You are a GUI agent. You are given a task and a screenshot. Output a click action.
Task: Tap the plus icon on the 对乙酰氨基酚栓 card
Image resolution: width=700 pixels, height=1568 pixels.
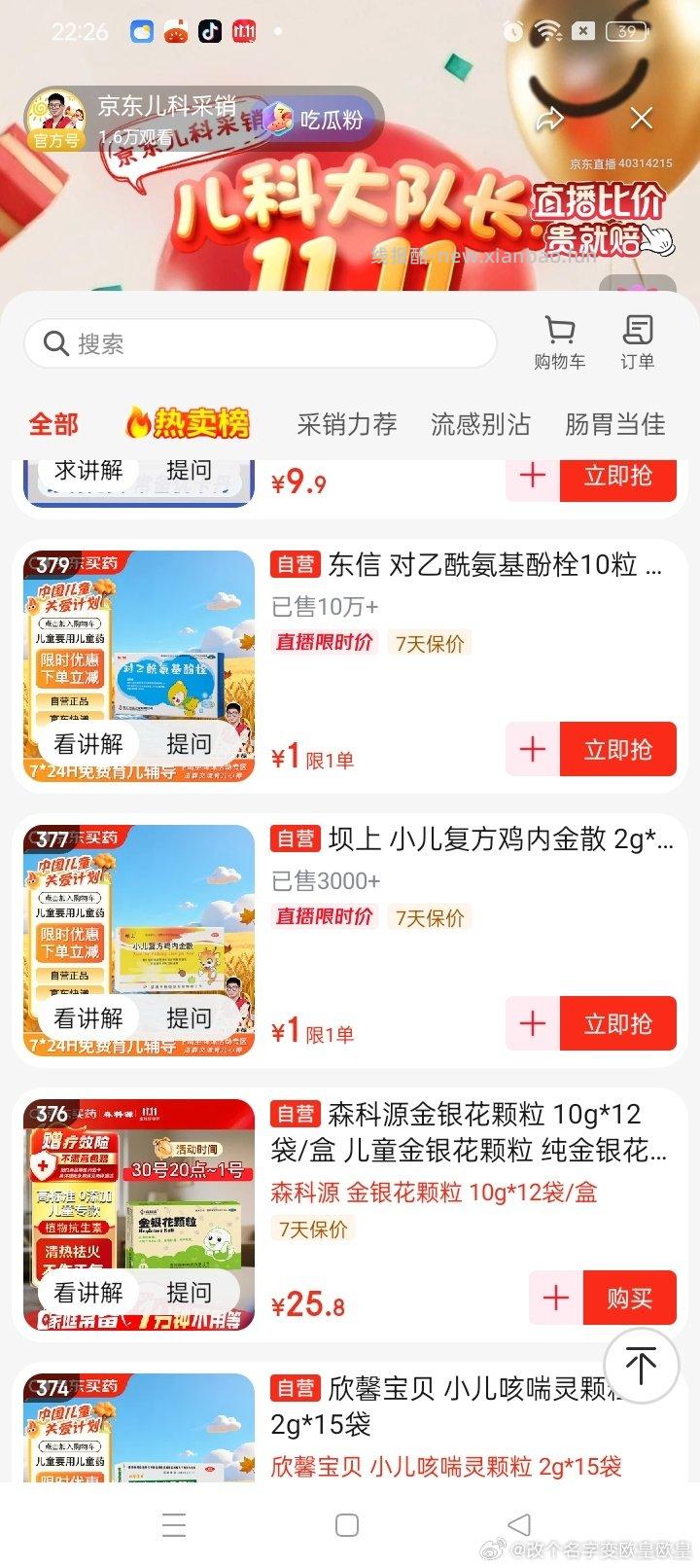pyautogui.click(x=532, y=749)
